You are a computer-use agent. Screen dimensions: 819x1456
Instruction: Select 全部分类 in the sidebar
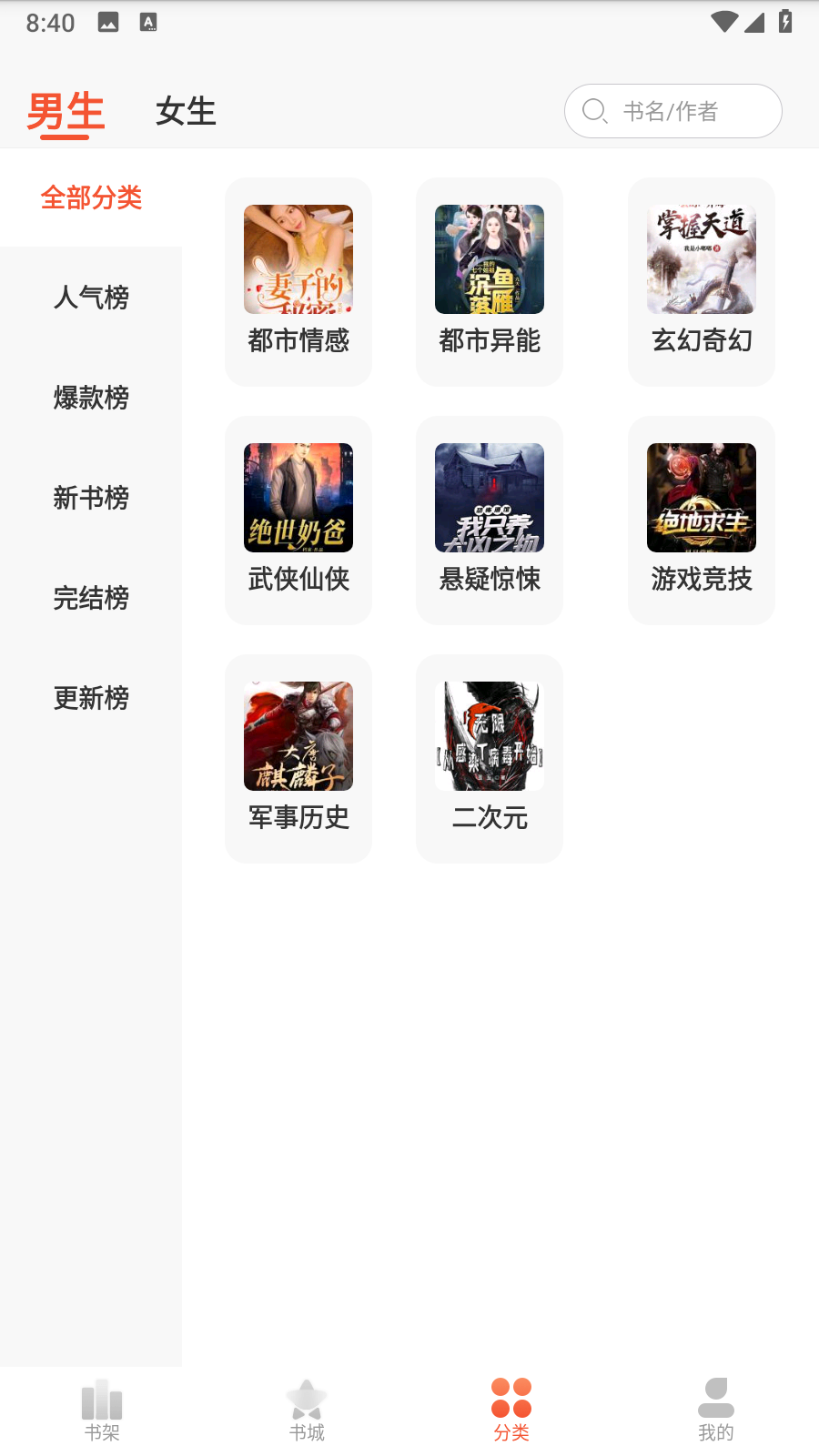(91, 197)
